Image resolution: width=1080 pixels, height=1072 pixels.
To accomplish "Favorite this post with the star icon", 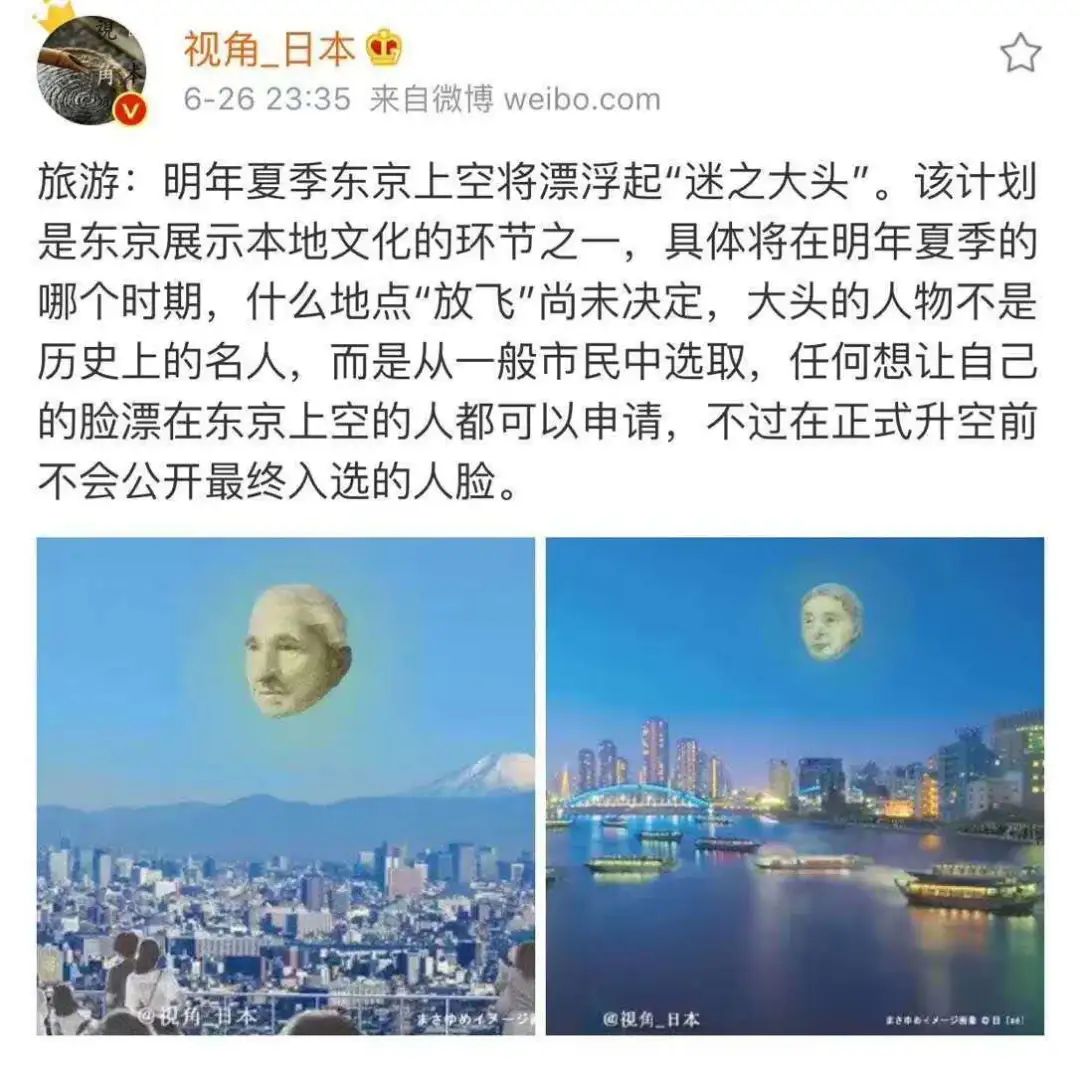I will [x=1020, y=53].
